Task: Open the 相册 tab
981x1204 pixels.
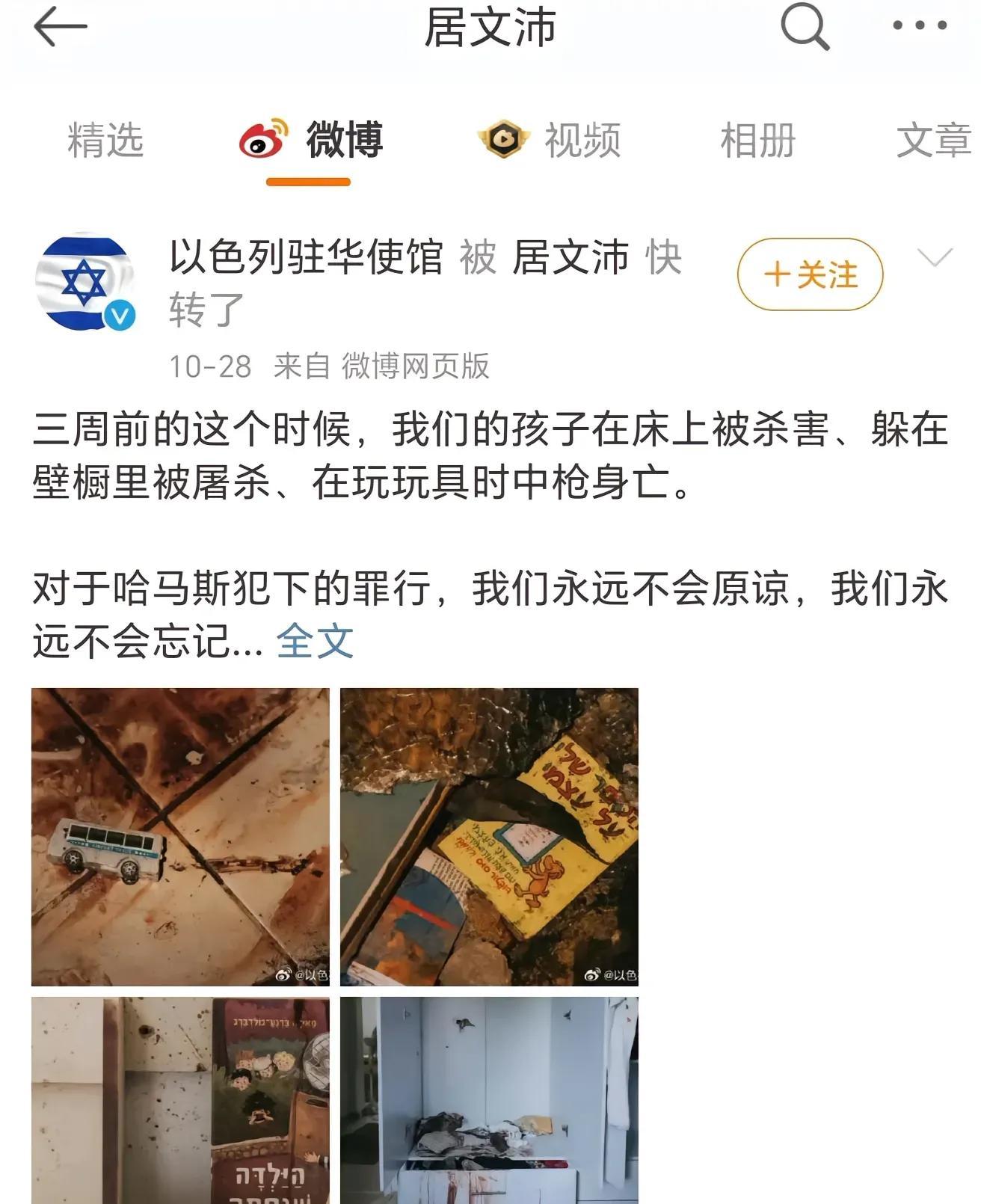Action: click(757, 141)
